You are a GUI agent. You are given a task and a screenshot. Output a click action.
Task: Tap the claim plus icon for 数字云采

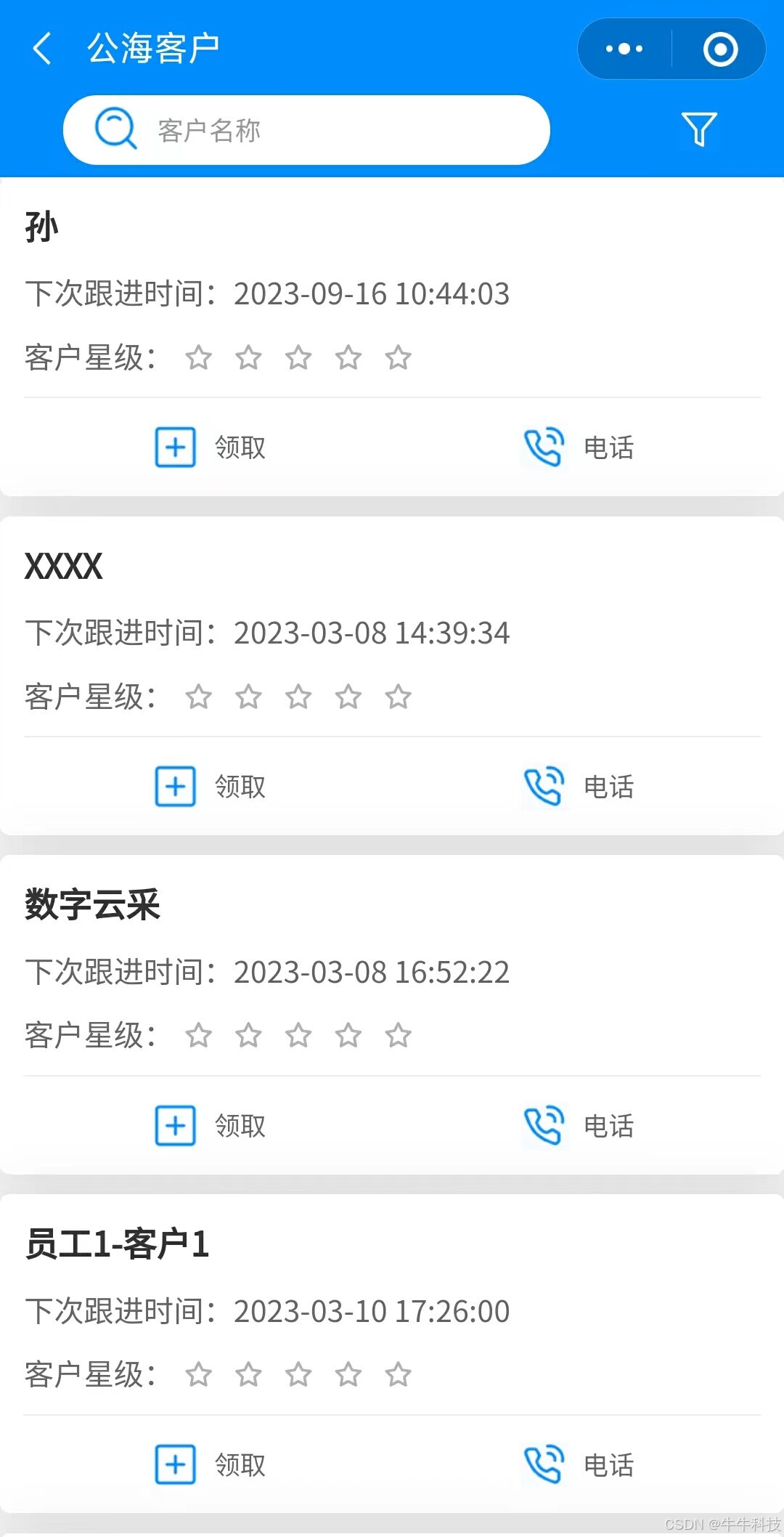click(174, 1126)
